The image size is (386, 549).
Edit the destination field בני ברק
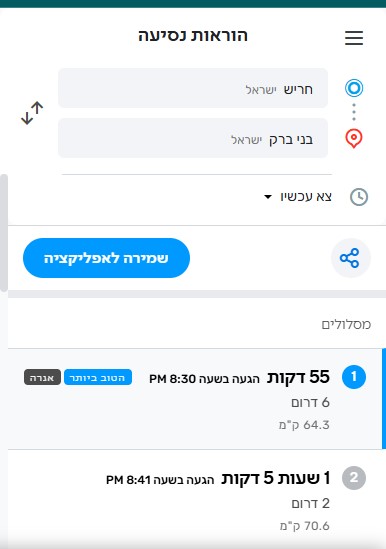point(193,138)
